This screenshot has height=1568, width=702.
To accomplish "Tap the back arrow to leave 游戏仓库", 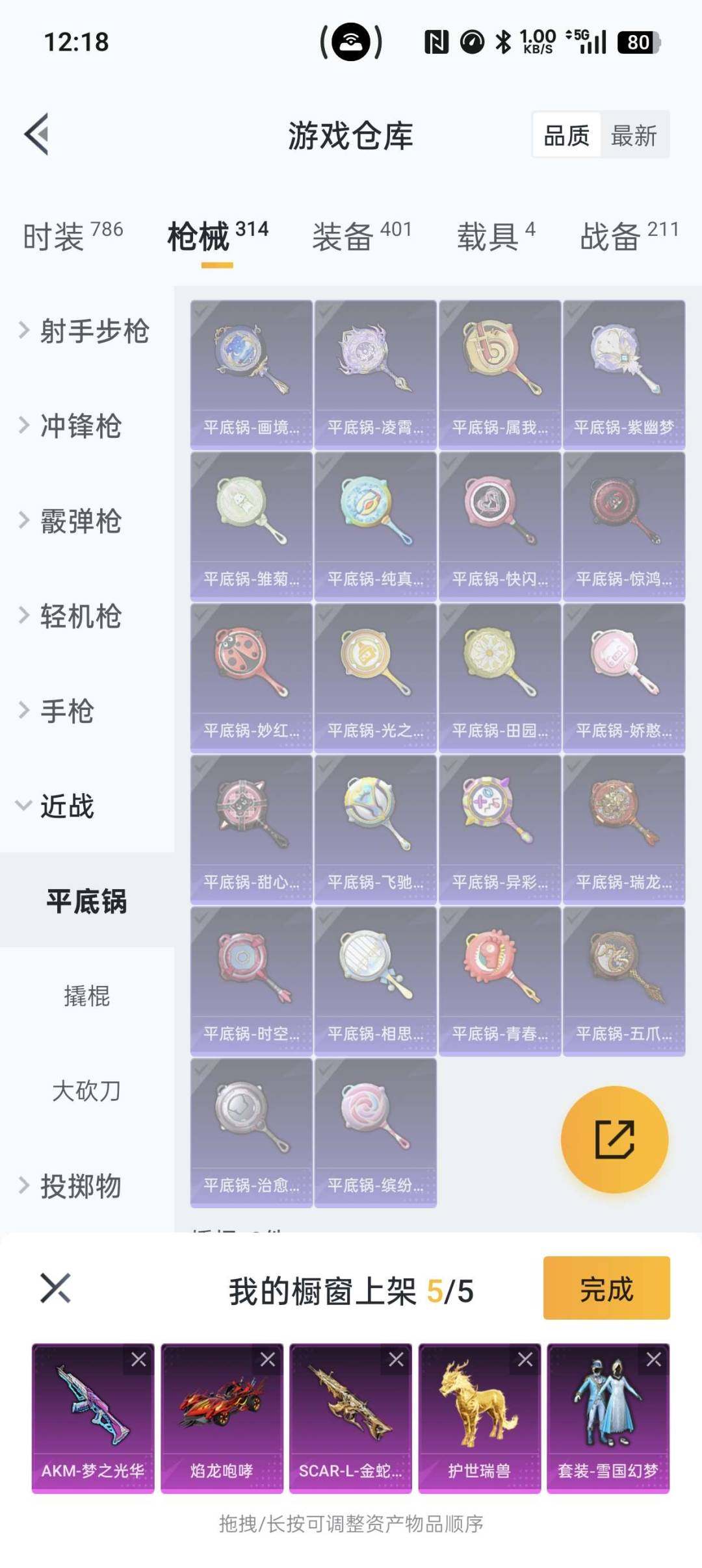I will pos(36,135).
